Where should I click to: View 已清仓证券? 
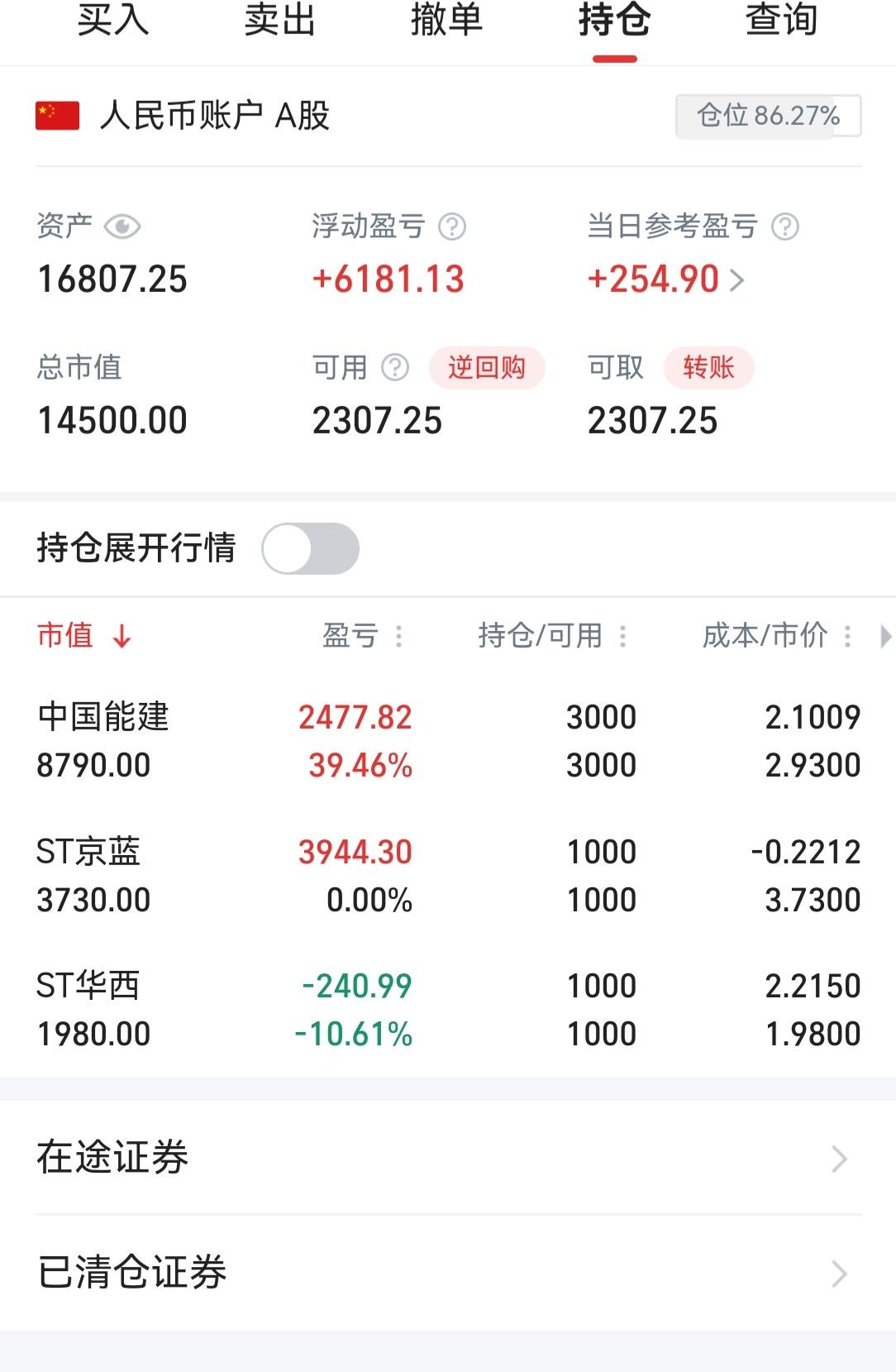(x=448, y=1272)
